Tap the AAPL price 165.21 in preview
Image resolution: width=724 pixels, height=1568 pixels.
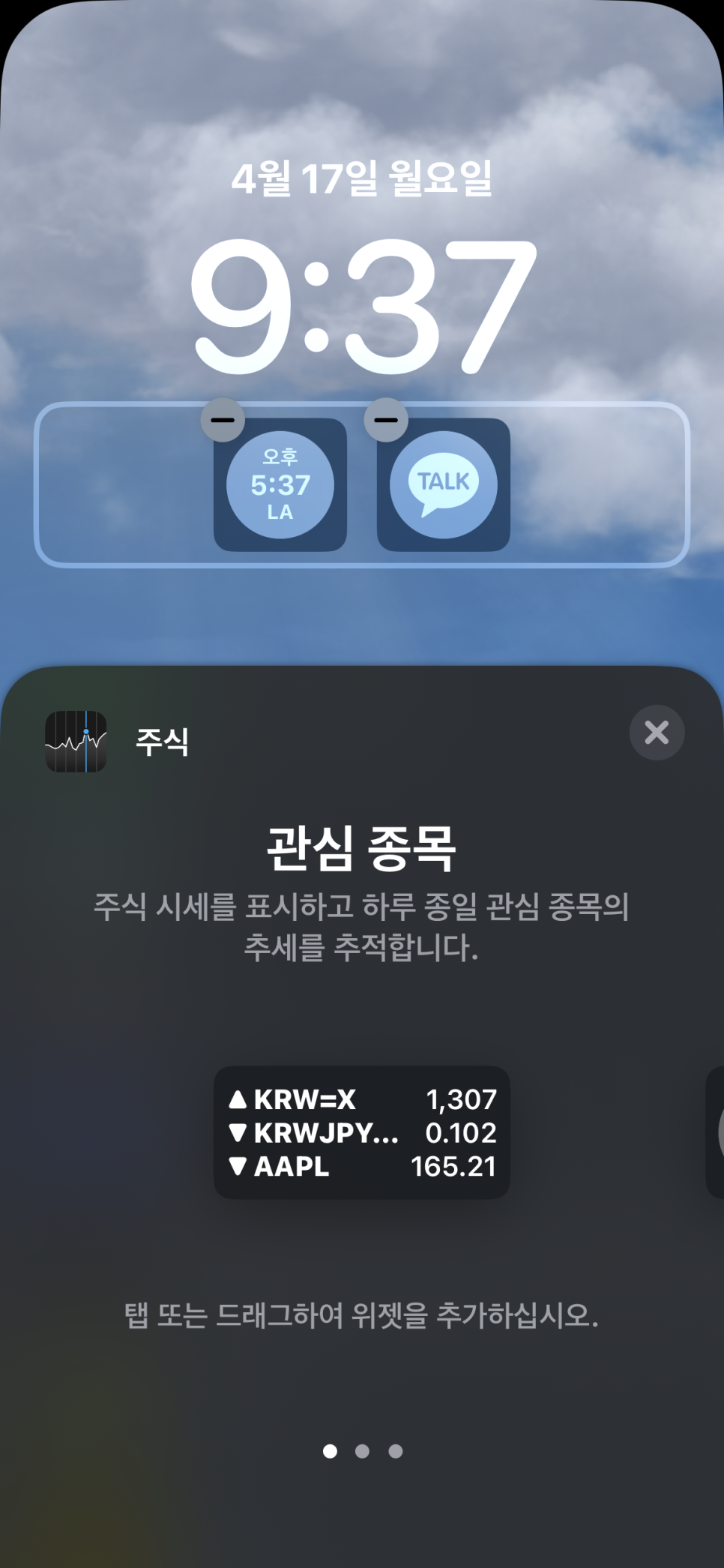coord(453,1166)
